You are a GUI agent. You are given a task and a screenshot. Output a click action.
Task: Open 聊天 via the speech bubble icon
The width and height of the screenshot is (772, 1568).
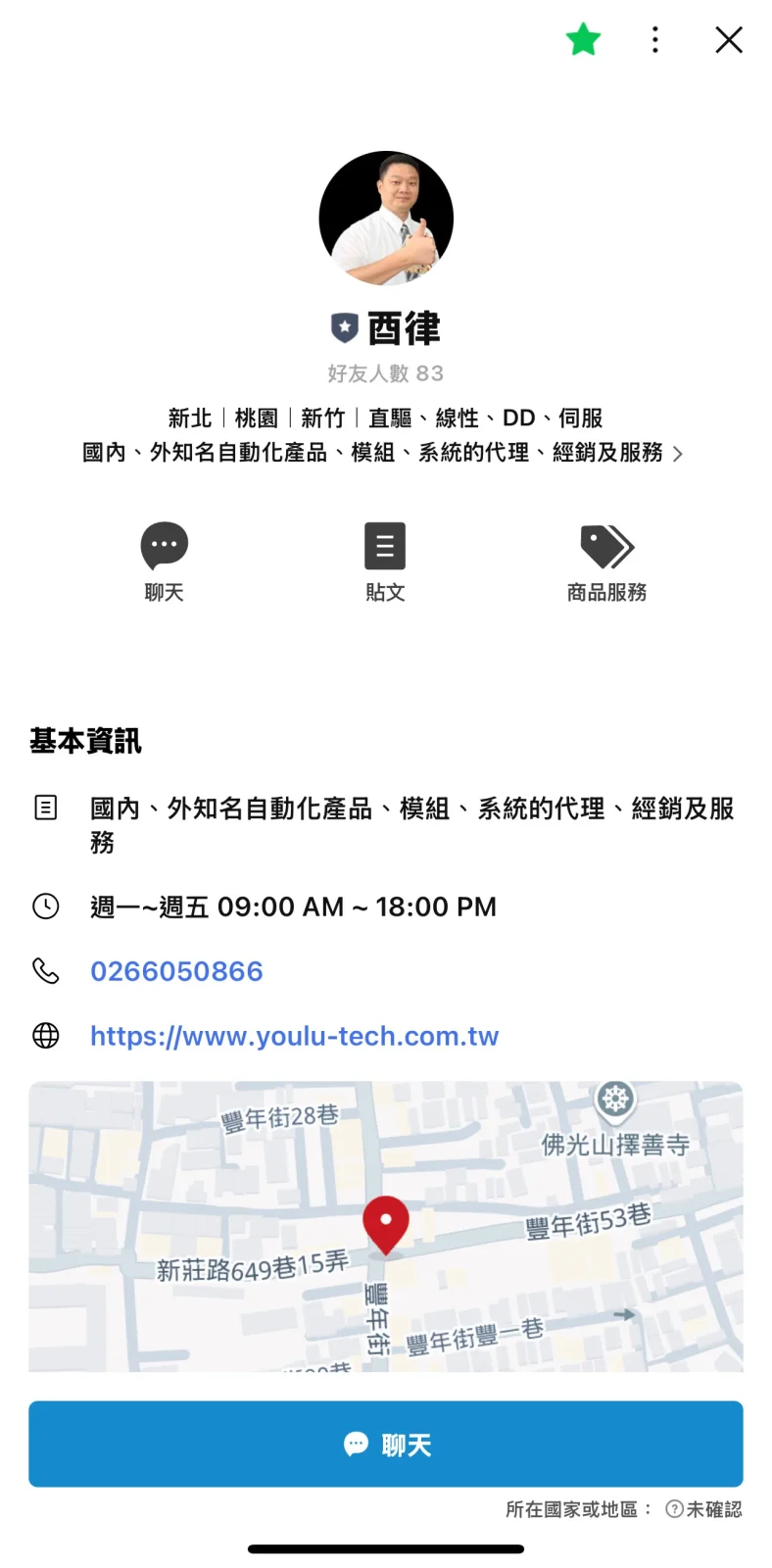click(x=165, y=547)
